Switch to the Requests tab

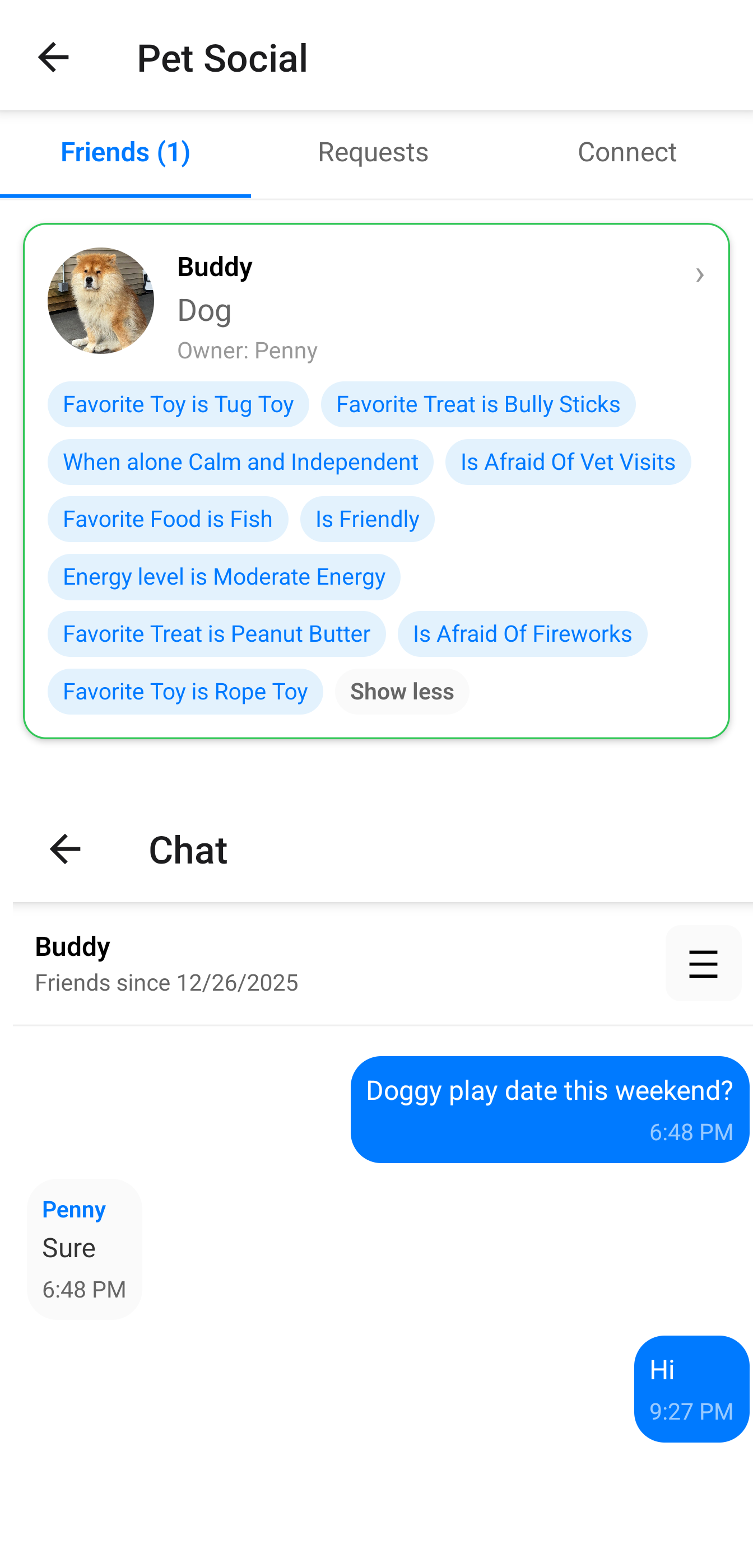click(x=373, y=152)
